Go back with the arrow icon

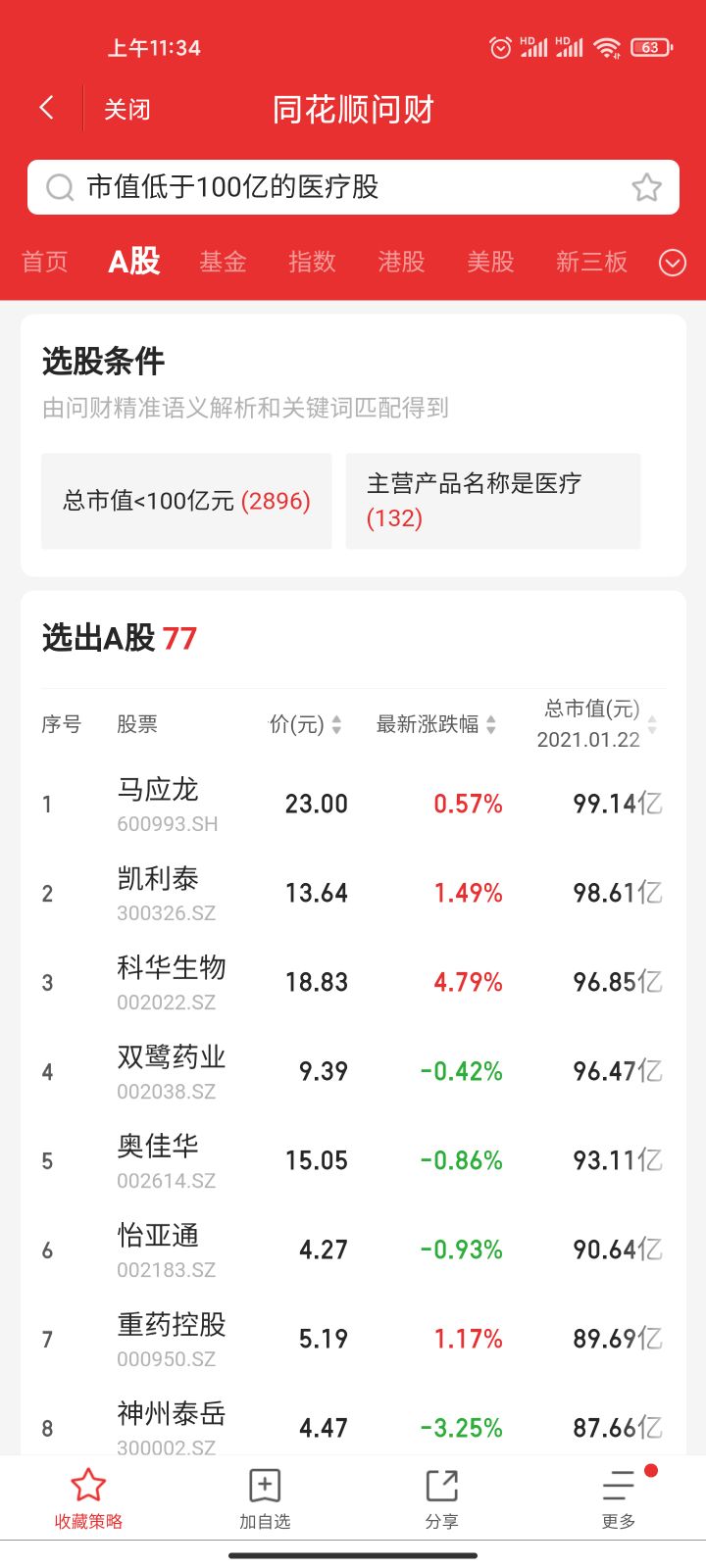(46, 108)
